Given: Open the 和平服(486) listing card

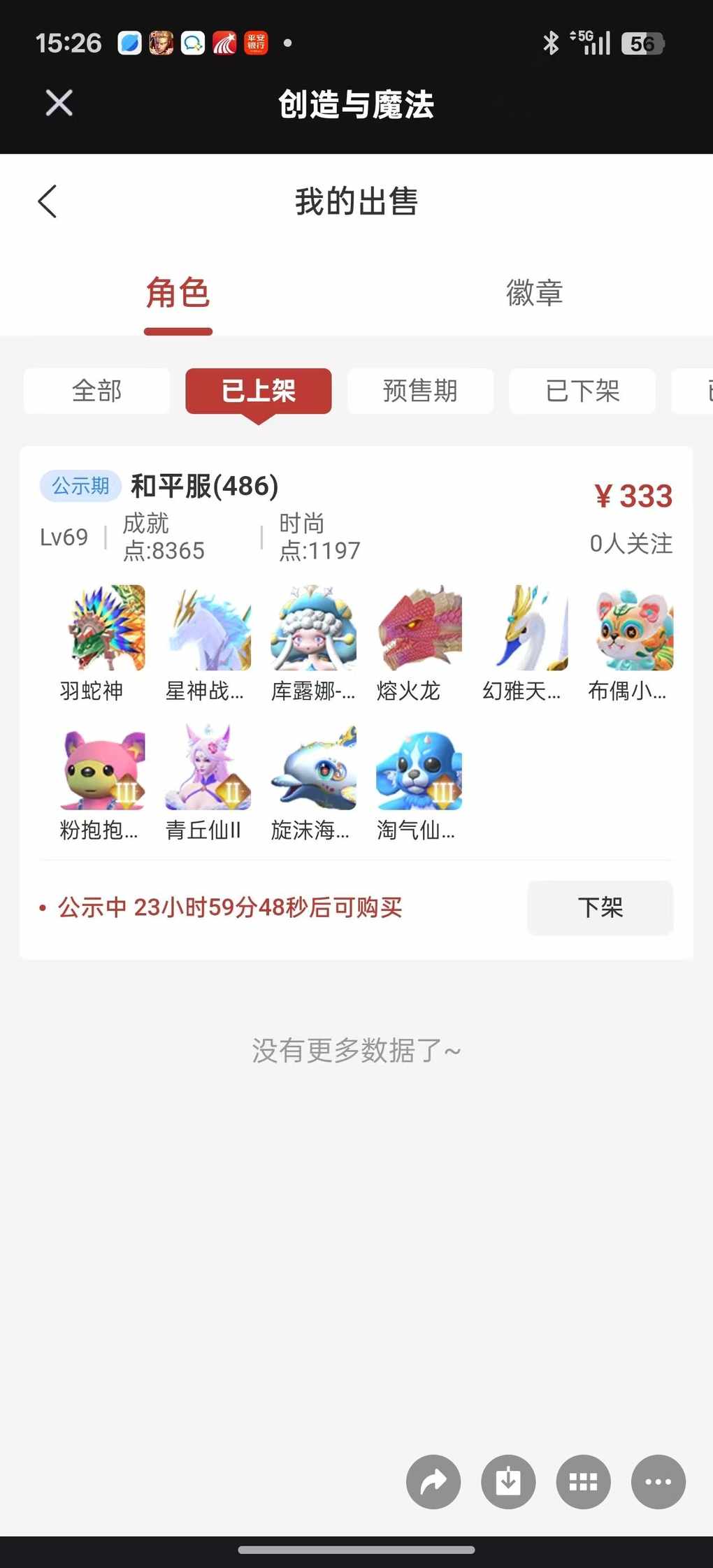Looking at the screenshot, I should coord(205,487).
